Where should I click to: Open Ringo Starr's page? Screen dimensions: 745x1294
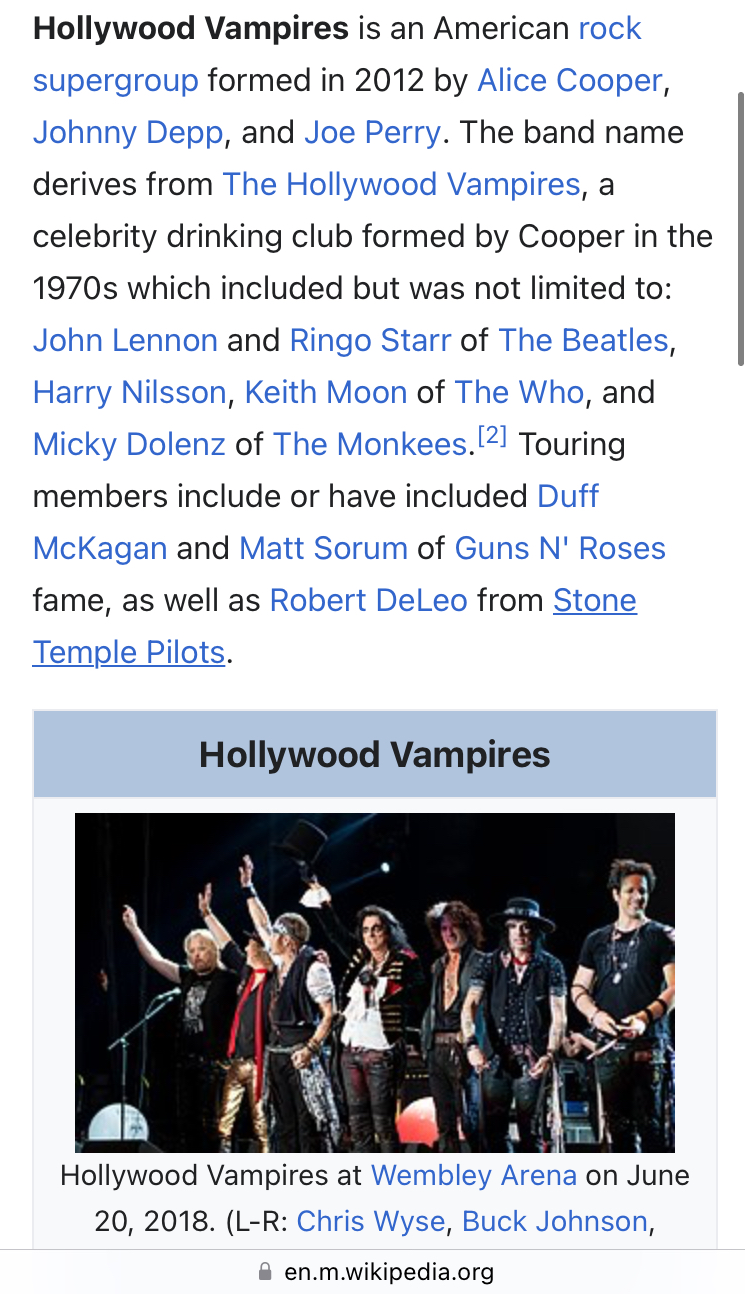(x=370, y=340)
